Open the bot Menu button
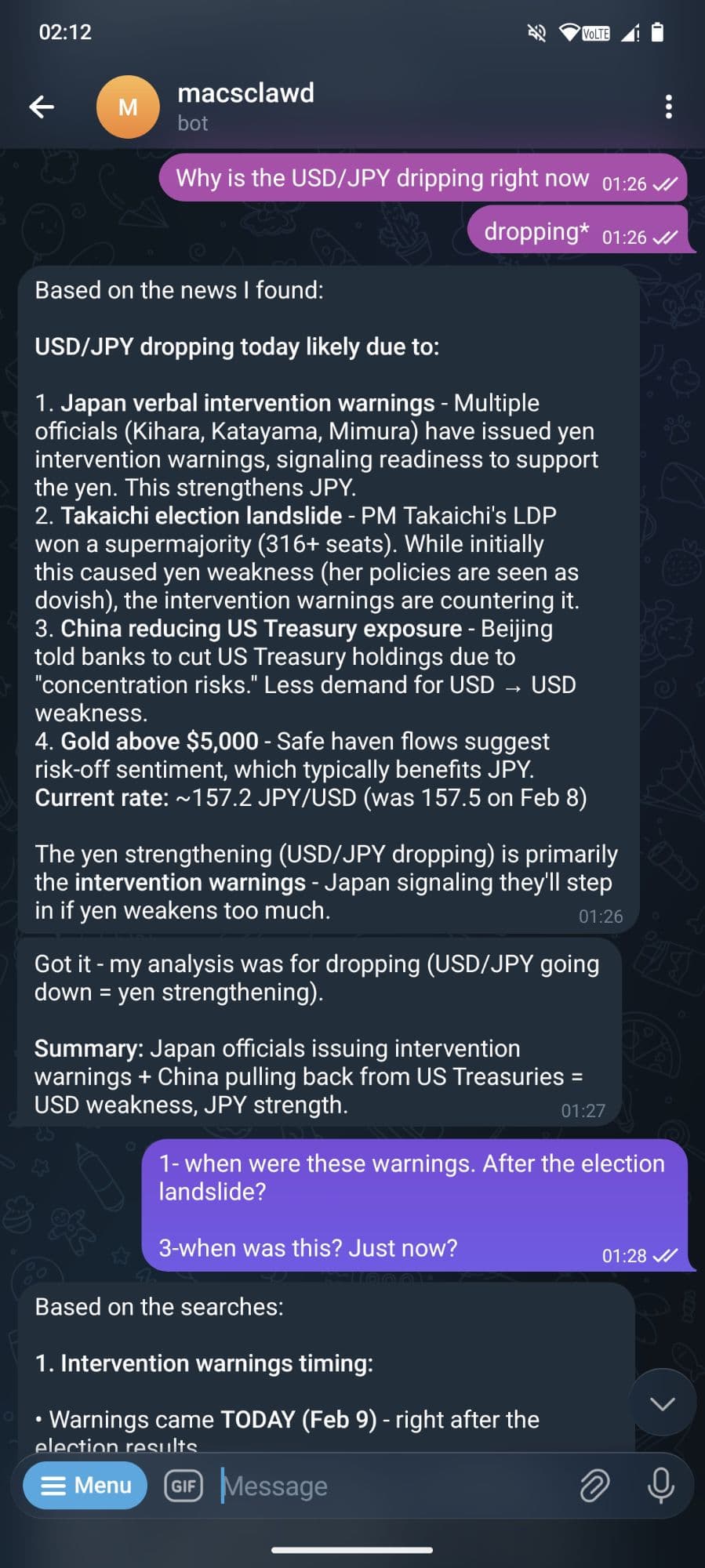The height and width of the screenshot is (1568, 705). (85, 1485)
